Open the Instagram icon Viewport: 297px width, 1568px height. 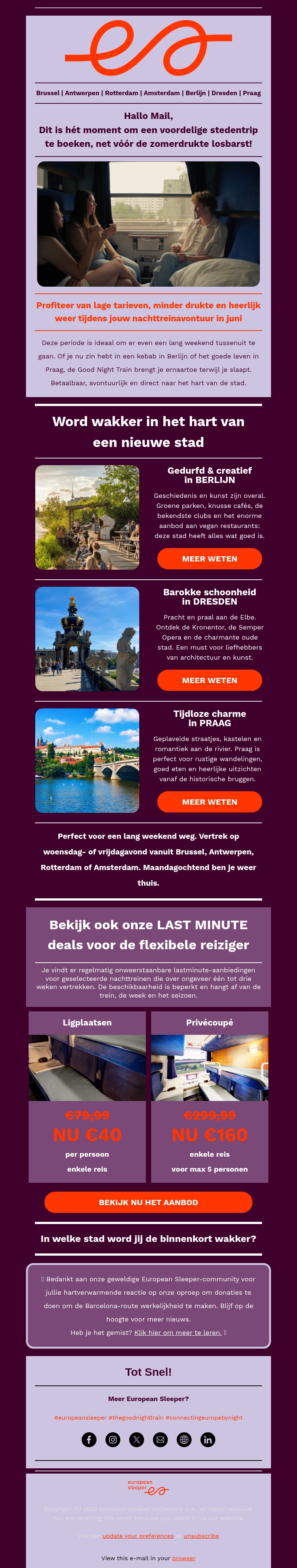tap(113, 1440)
